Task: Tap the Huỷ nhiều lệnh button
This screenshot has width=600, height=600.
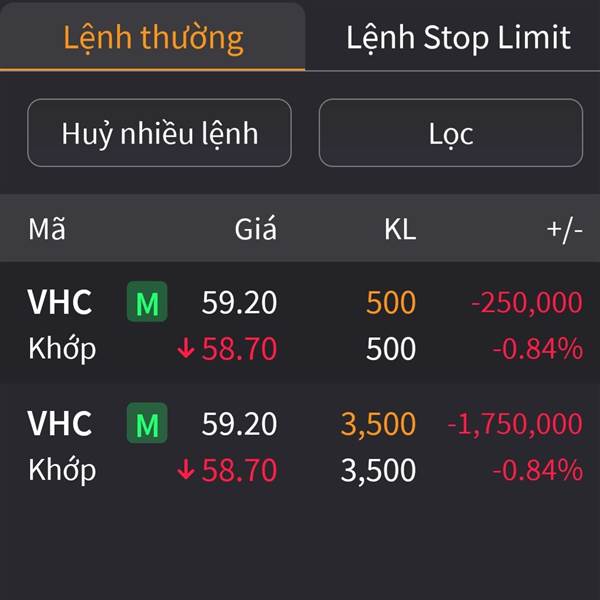Action: click(x=160, y=133)
